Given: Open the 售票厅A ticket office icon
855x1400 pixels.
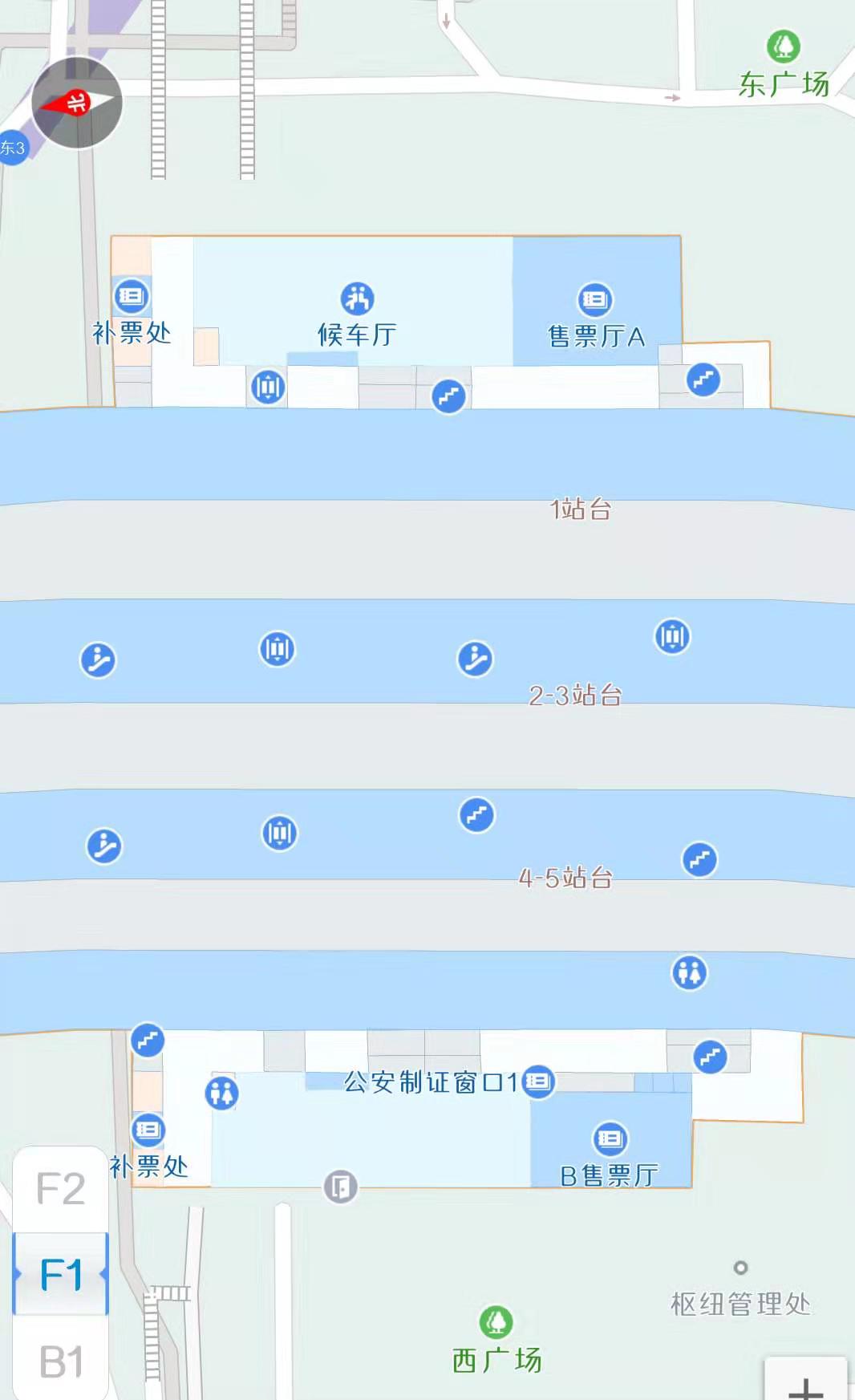Looking at the screenshot, I should tap(594, 299).
